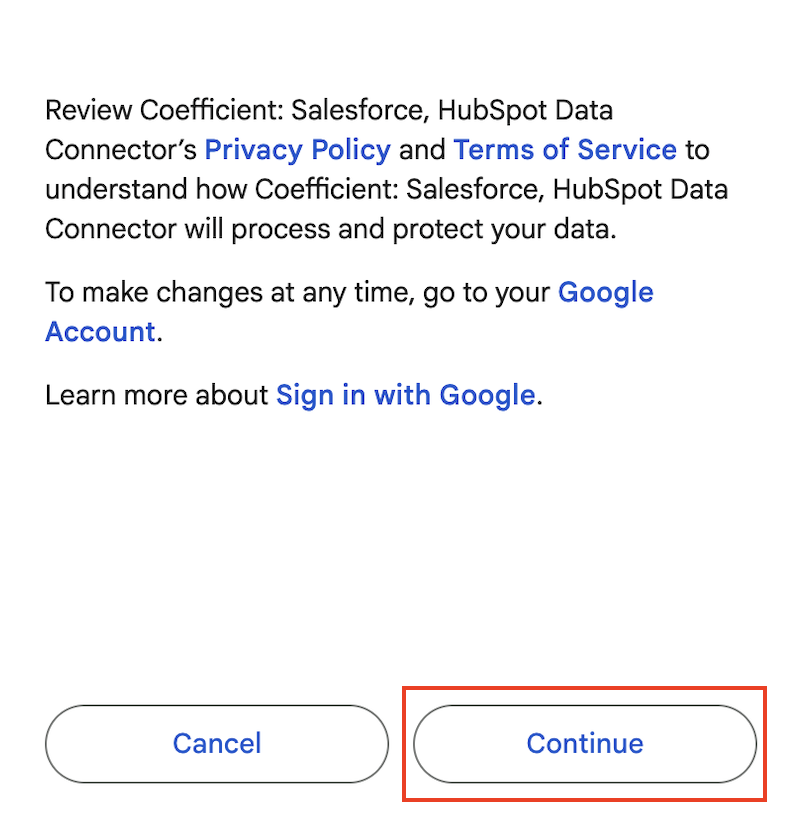This screenshot has height=822, width=790.
Task: Open the Privacy Policy link
Action: click(x=297, y=150)
